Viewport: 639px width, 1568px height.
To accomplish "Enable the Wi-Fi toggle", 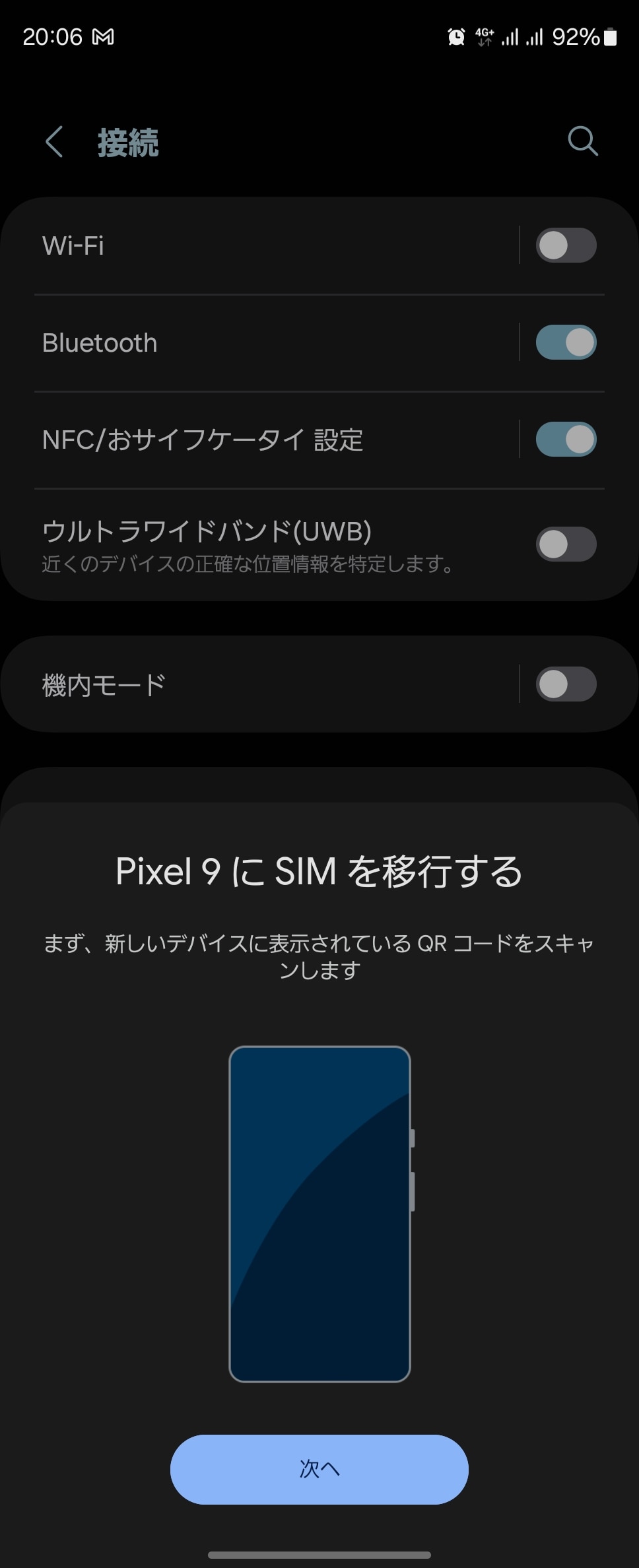I will tap(566, 245).
